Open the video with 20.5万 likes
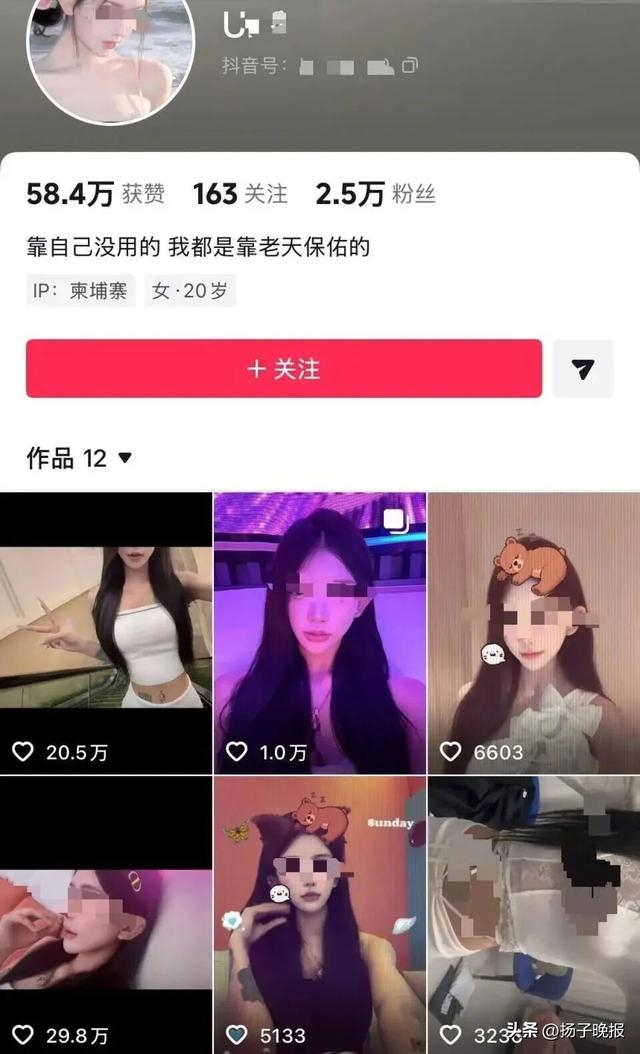 pos(106,633)
